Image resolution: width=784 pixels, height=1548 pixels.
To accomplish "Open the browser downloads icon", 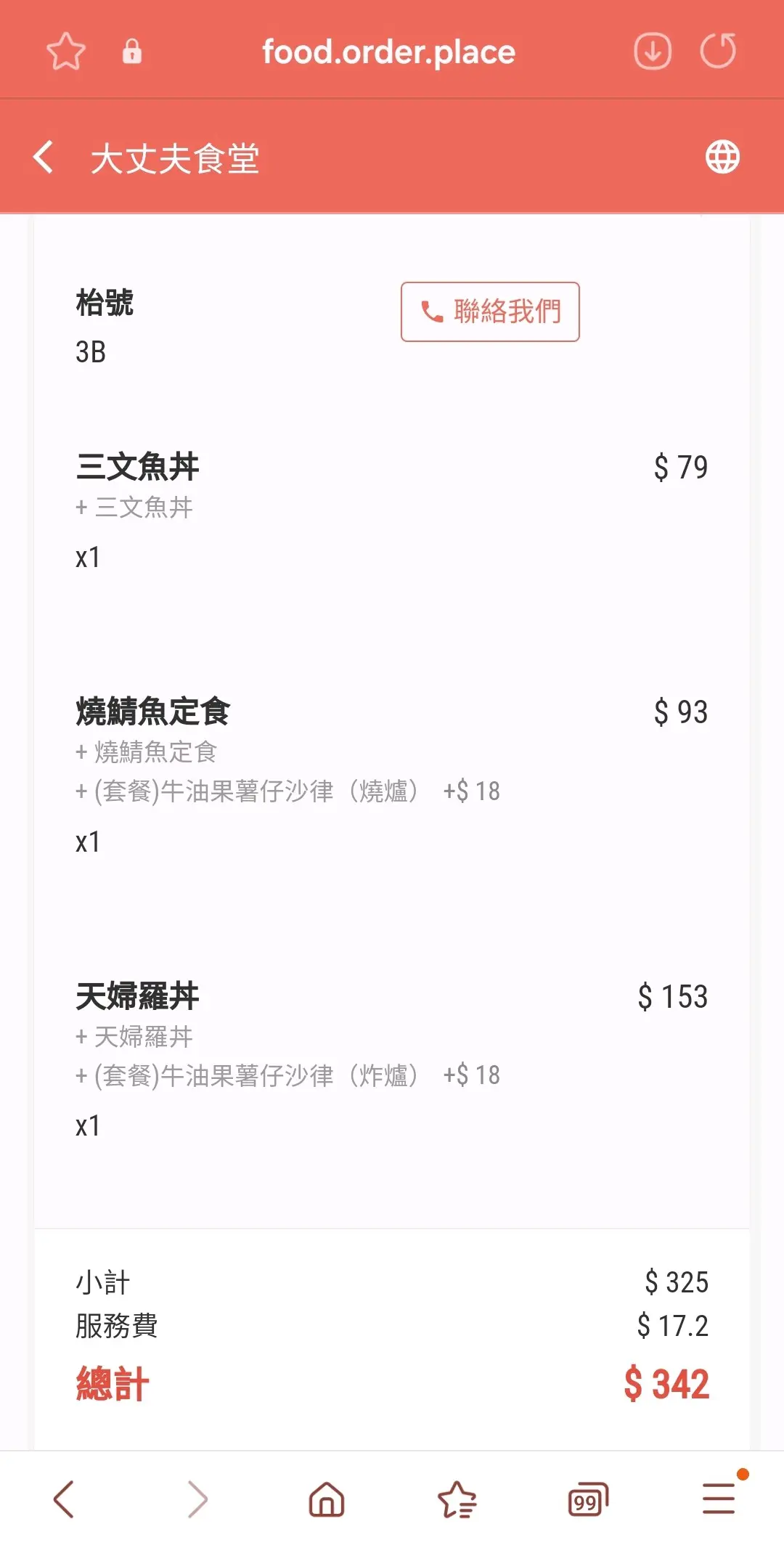I will [x=652, y=52].
